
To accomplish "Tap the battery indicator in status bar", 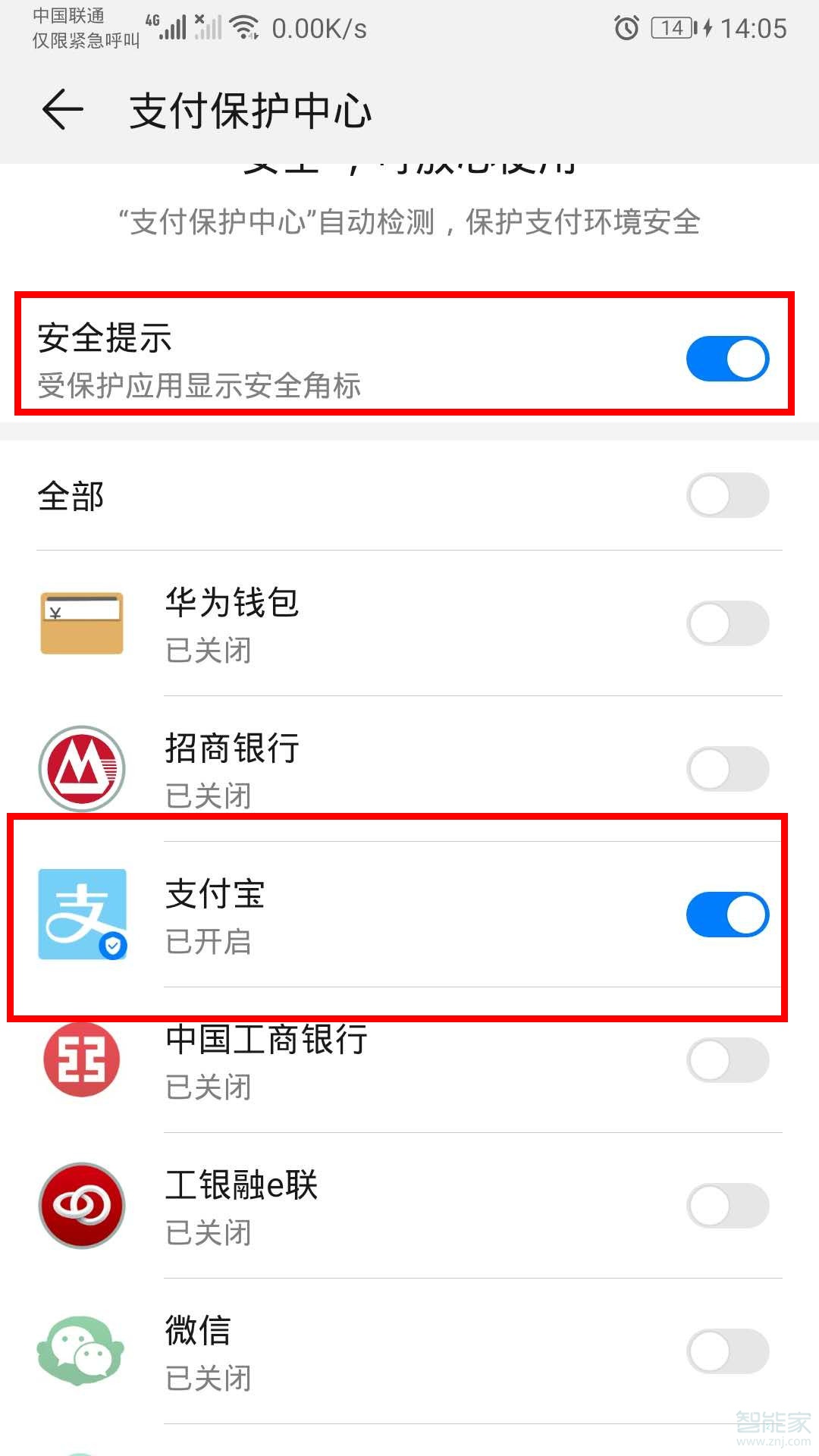I will 671,28.
